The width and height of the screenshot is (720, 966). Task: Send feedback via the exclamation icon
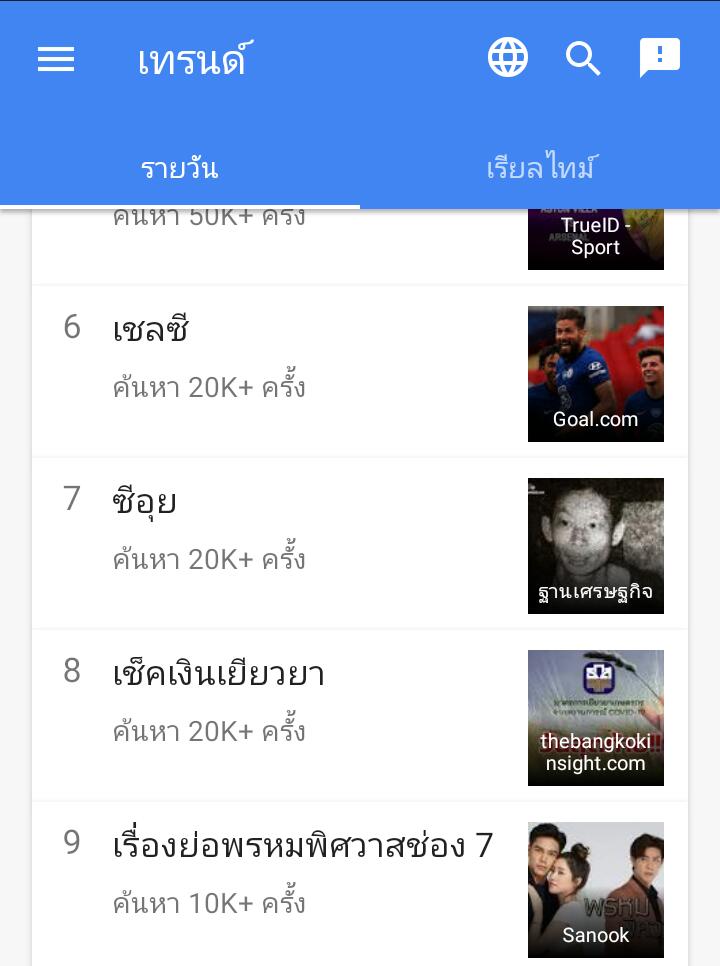click(x=660, y=58)
